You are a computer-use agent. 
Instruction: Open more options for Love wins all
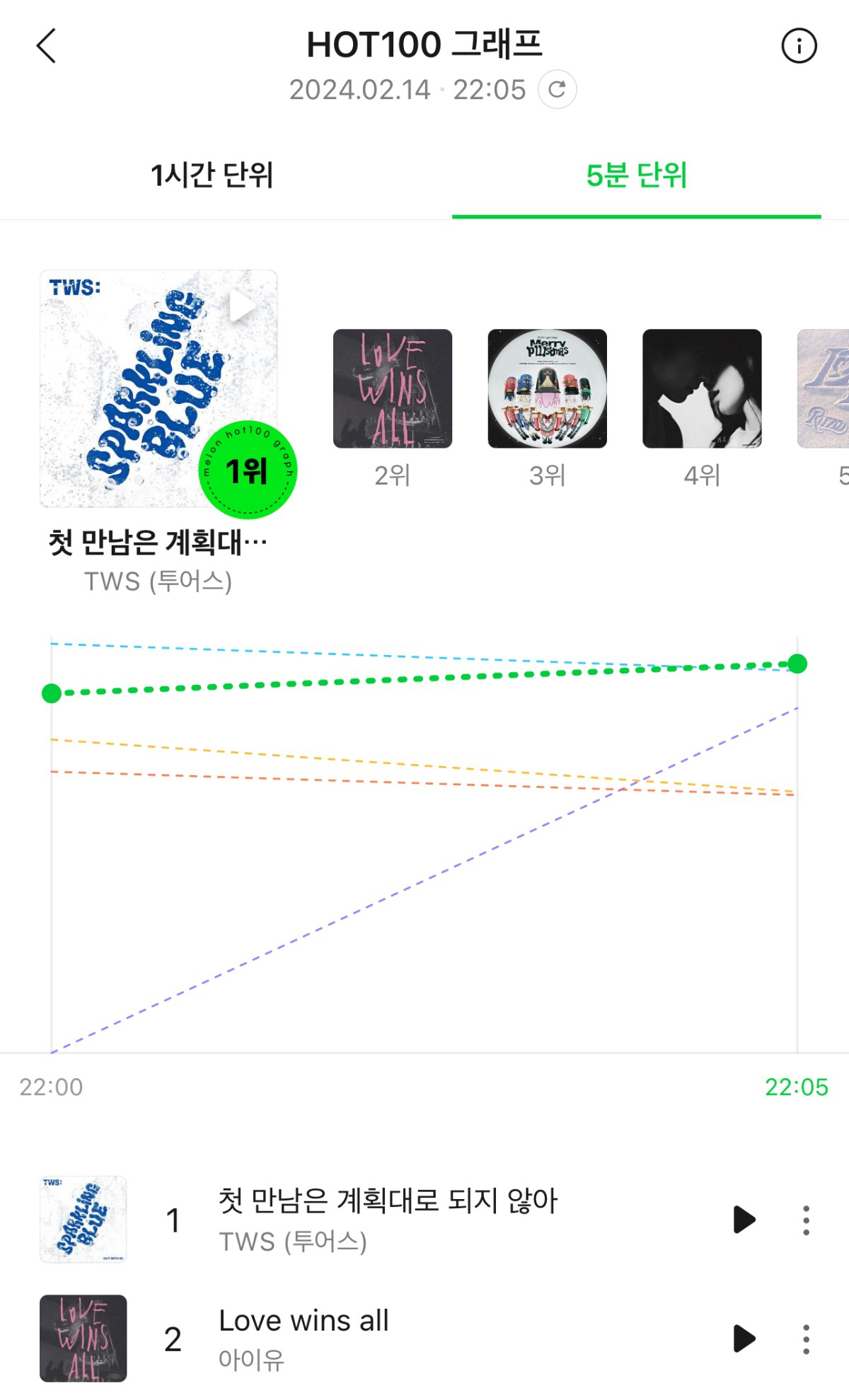[x=806, y=1338]
